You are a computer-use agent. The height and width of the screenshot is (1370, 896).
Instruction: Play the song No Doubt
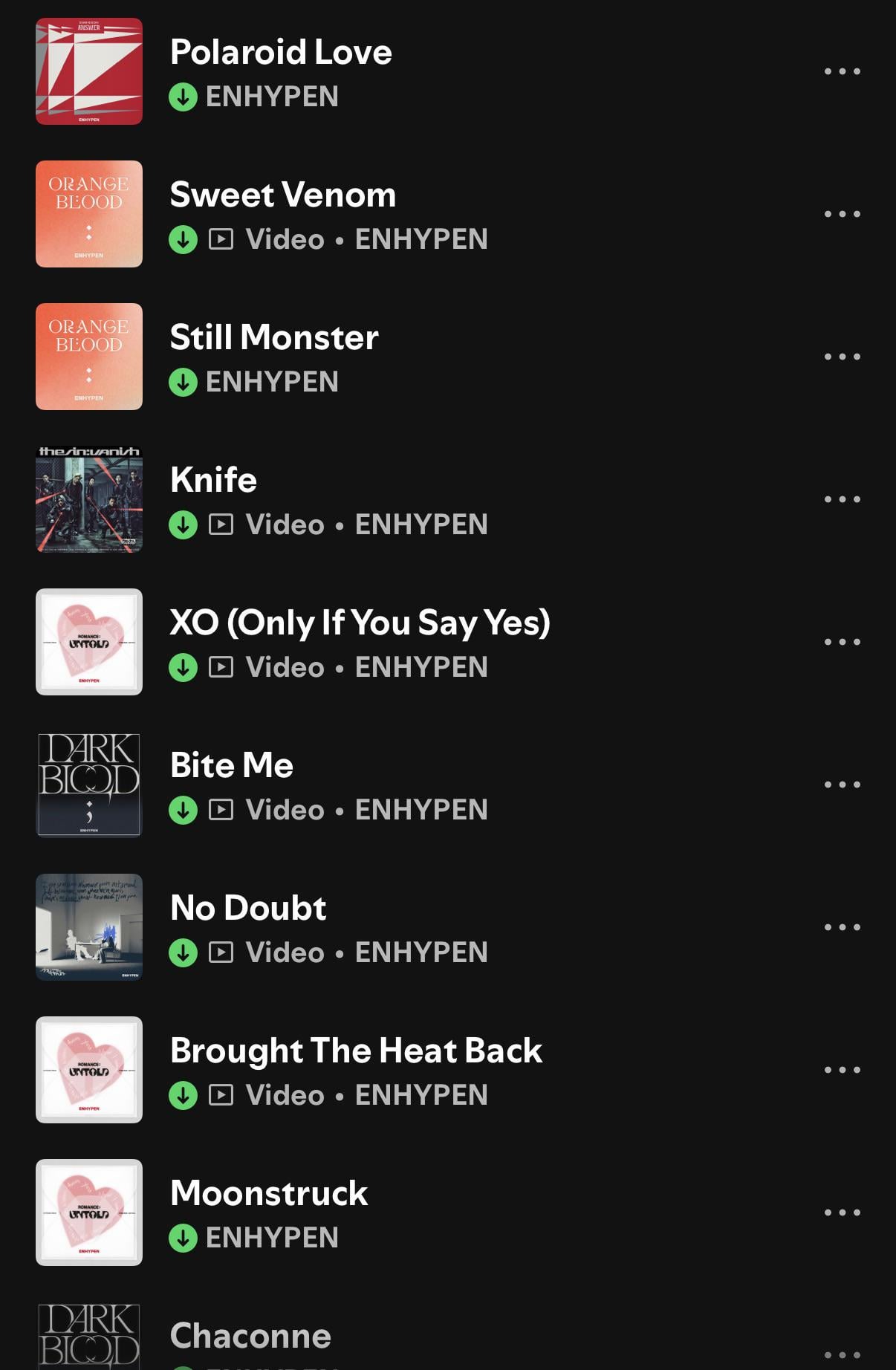click(248, 908)
